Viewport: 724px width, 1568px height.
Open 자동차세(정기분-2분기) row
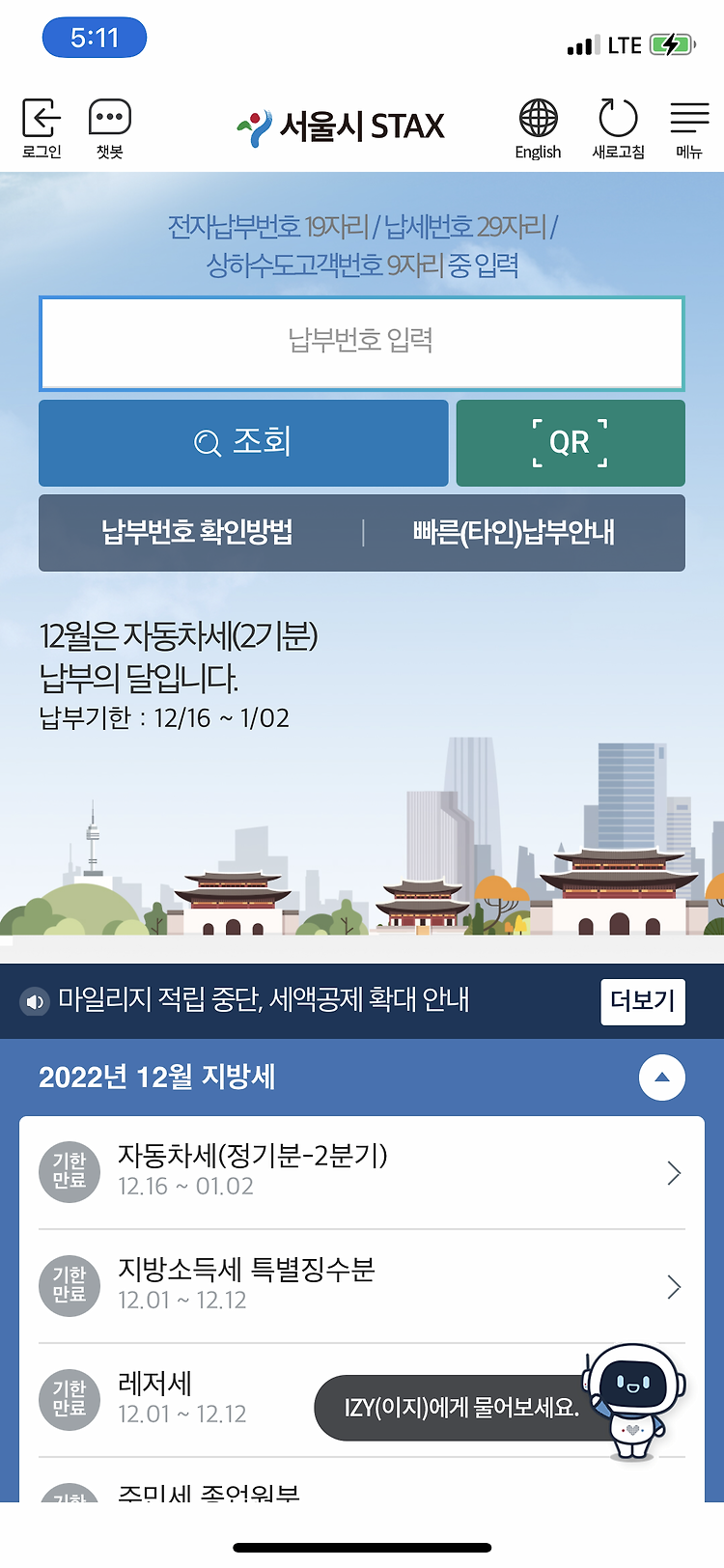point(362,1173)
